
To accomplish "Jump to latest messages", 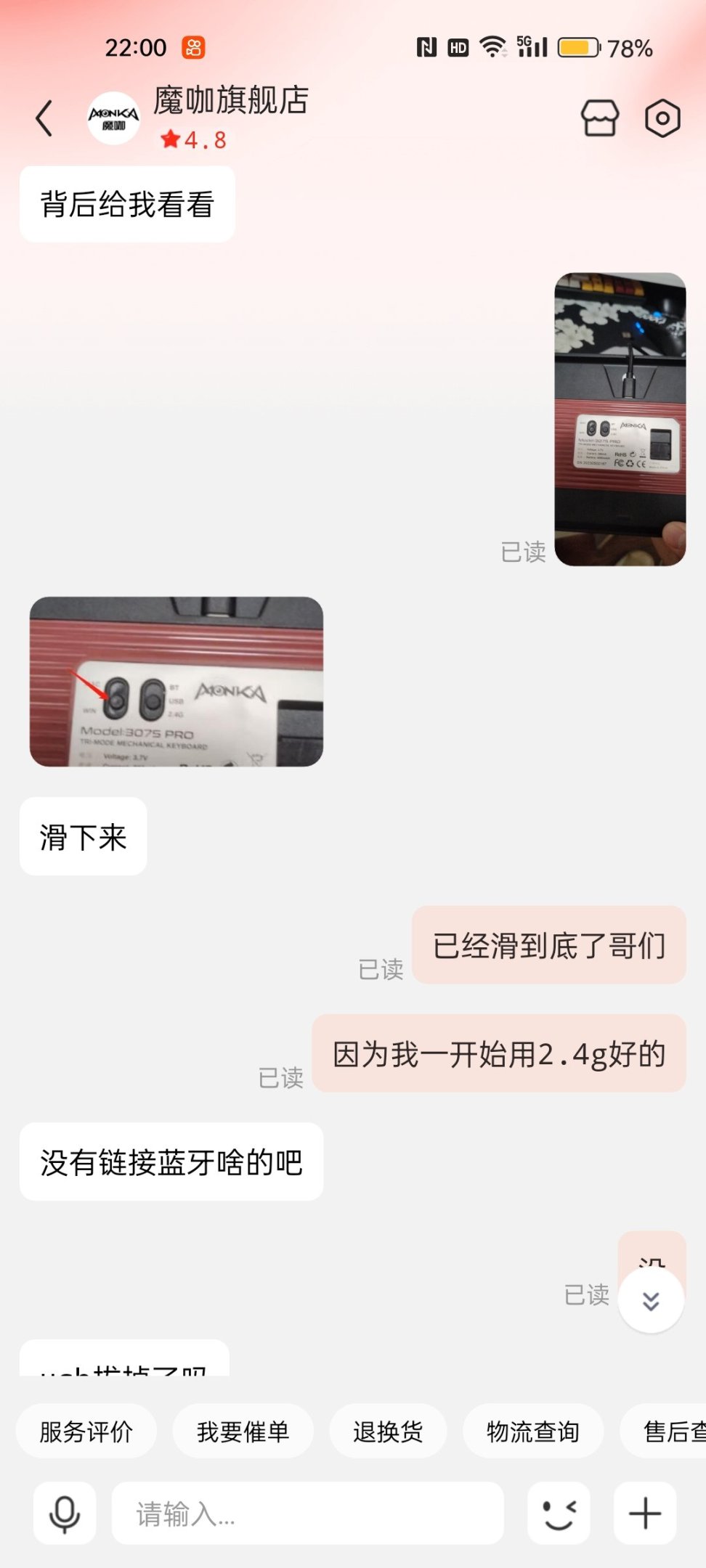I will pyautogui.click(x=650, y=1301).
